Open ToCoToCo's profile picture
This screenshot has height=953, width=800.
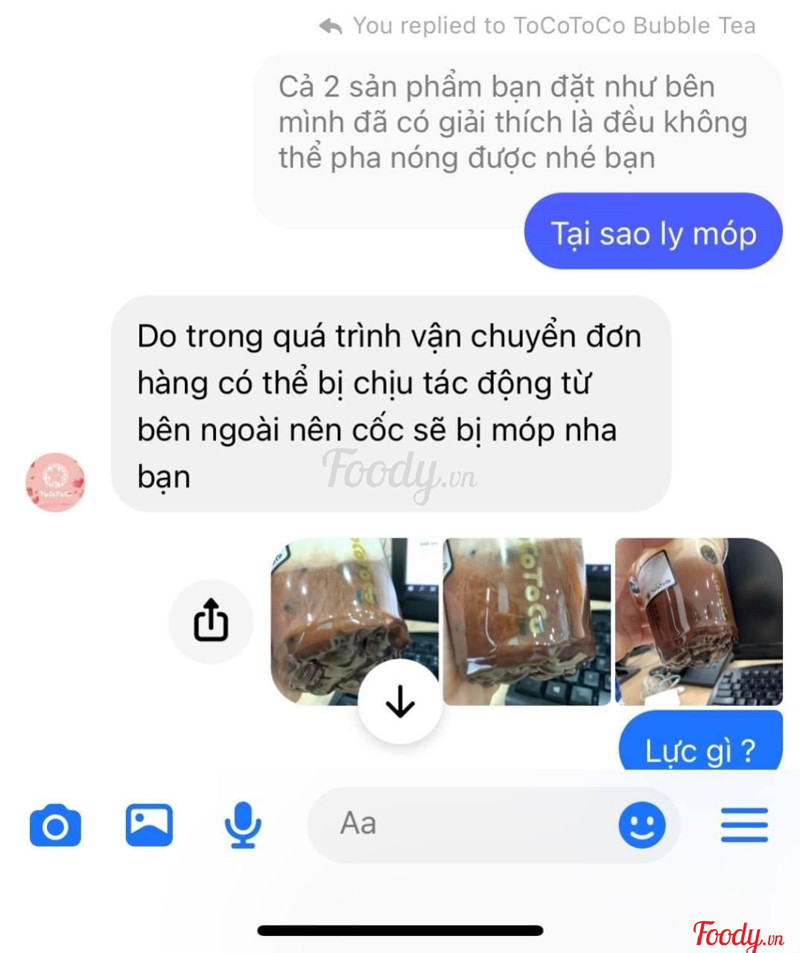(x=55, y=482)
